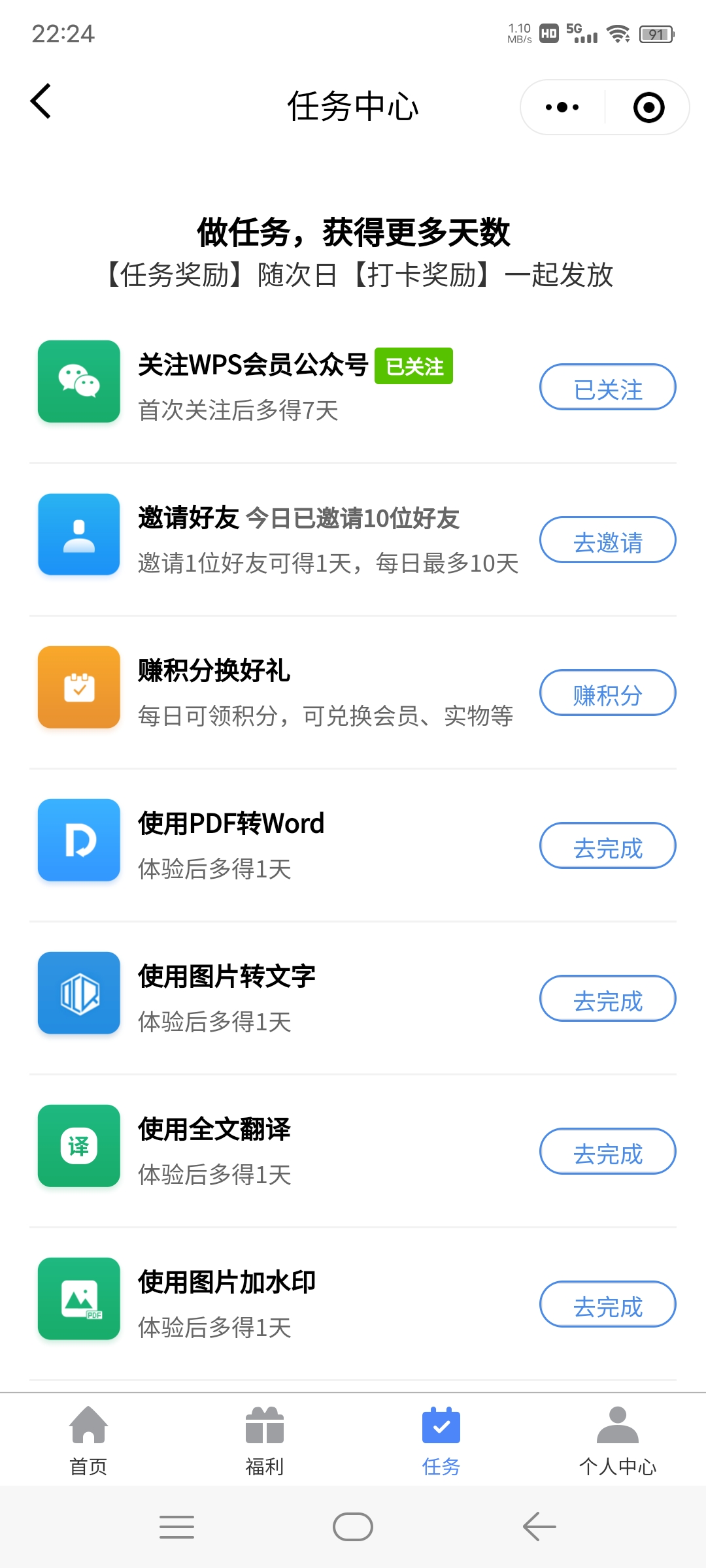Tap 去完成 for 使用PDF转Word
The width and height of the screenshot is (706, 1568).
(x=608, y=846)
